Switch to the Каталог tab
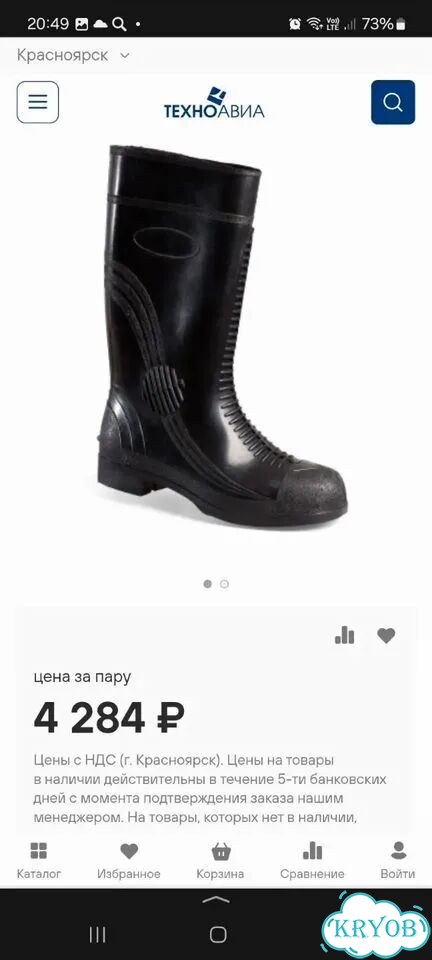This screenshot has width=432, height=960. (39, 860)
